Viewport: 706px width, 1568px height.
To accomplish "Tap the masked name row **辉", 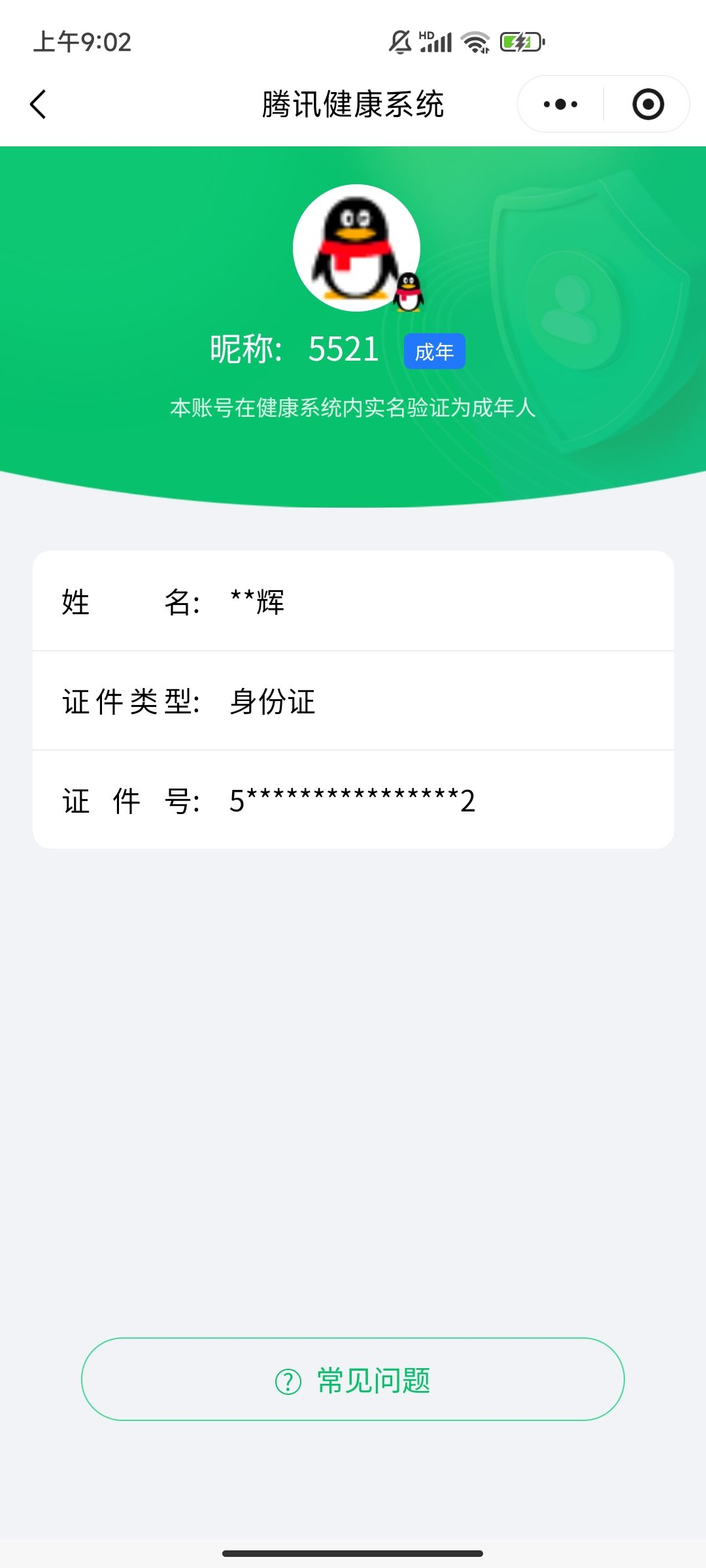I will click(x=353, y=604).
